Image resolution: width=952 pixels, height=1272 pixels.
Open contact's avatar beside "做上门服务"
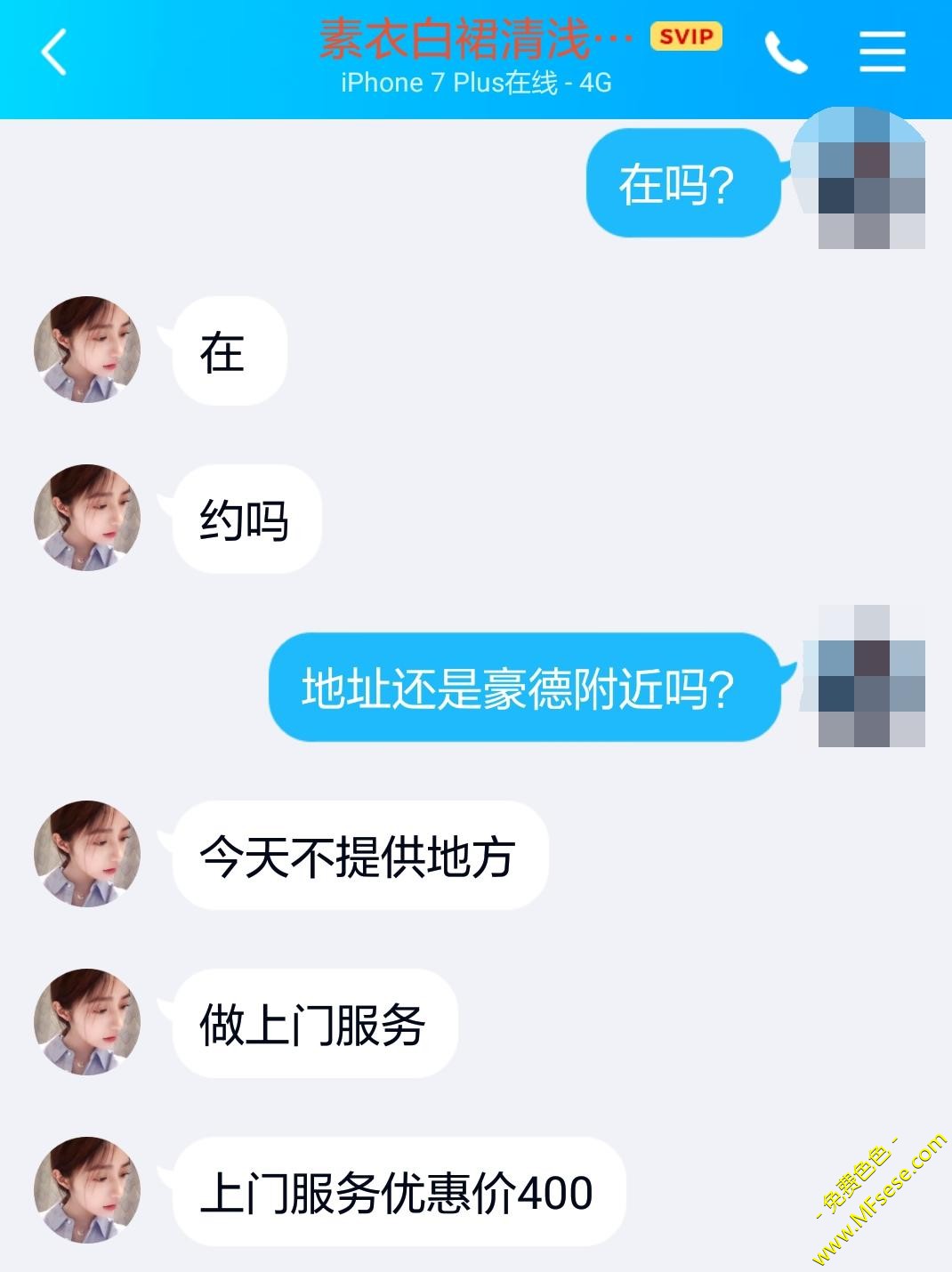tap(87, 1022)
